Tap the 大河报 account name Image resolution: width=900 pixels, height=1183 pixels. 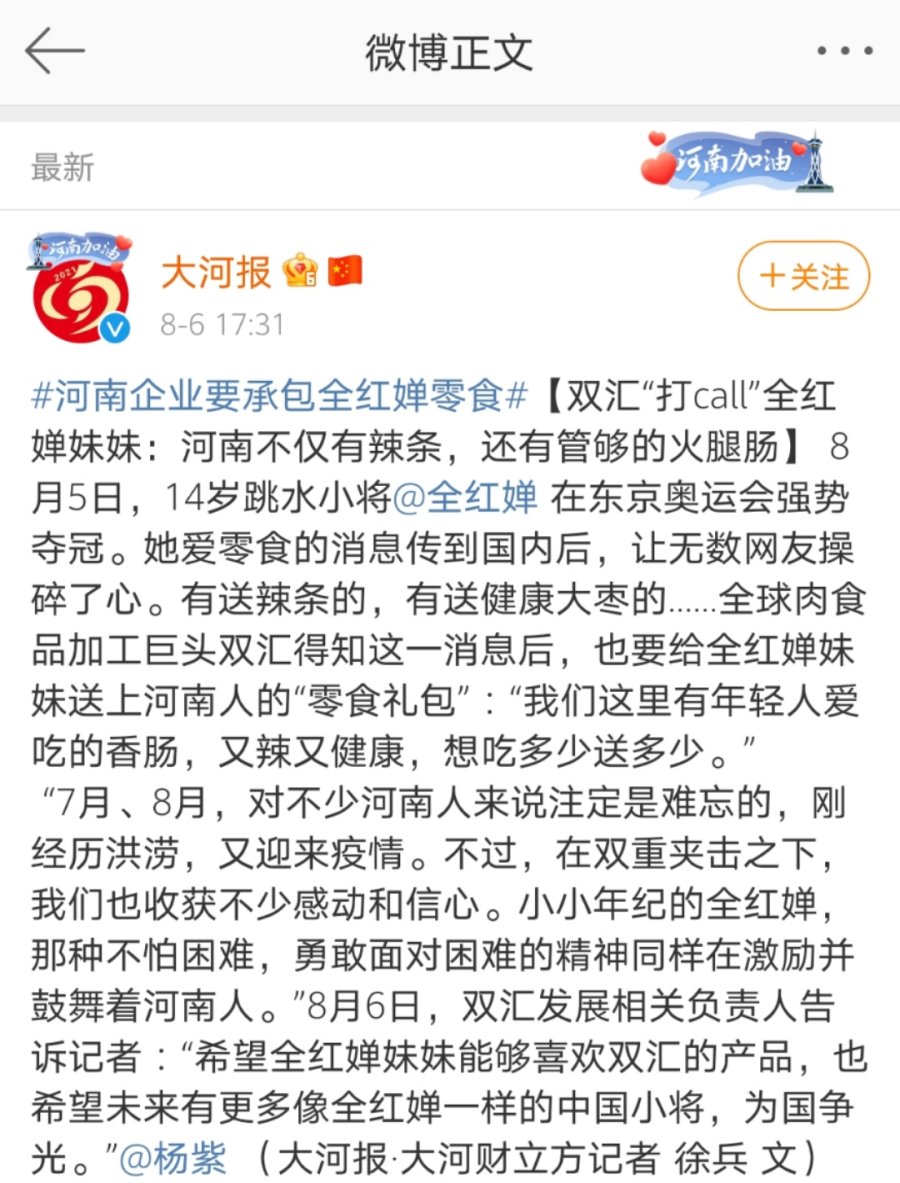(x=216, y=272)
